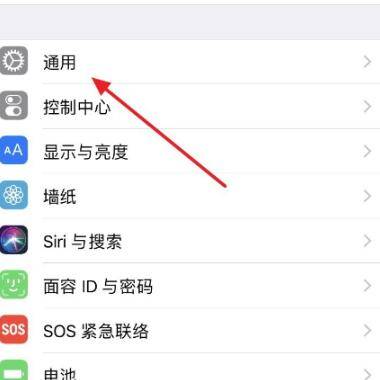Open SOS 紧急联络 settings
The image size is (380, 380).
coord(190,330)
